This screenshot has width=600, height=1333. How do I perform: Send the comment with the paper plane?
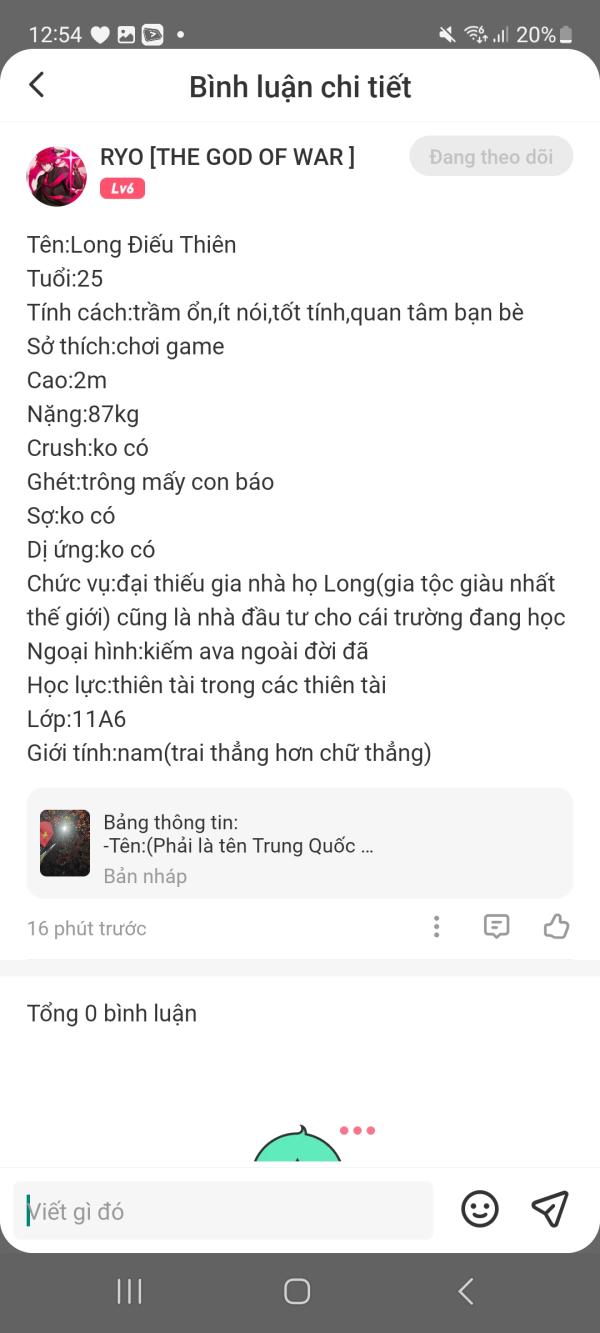(550, 1209)
